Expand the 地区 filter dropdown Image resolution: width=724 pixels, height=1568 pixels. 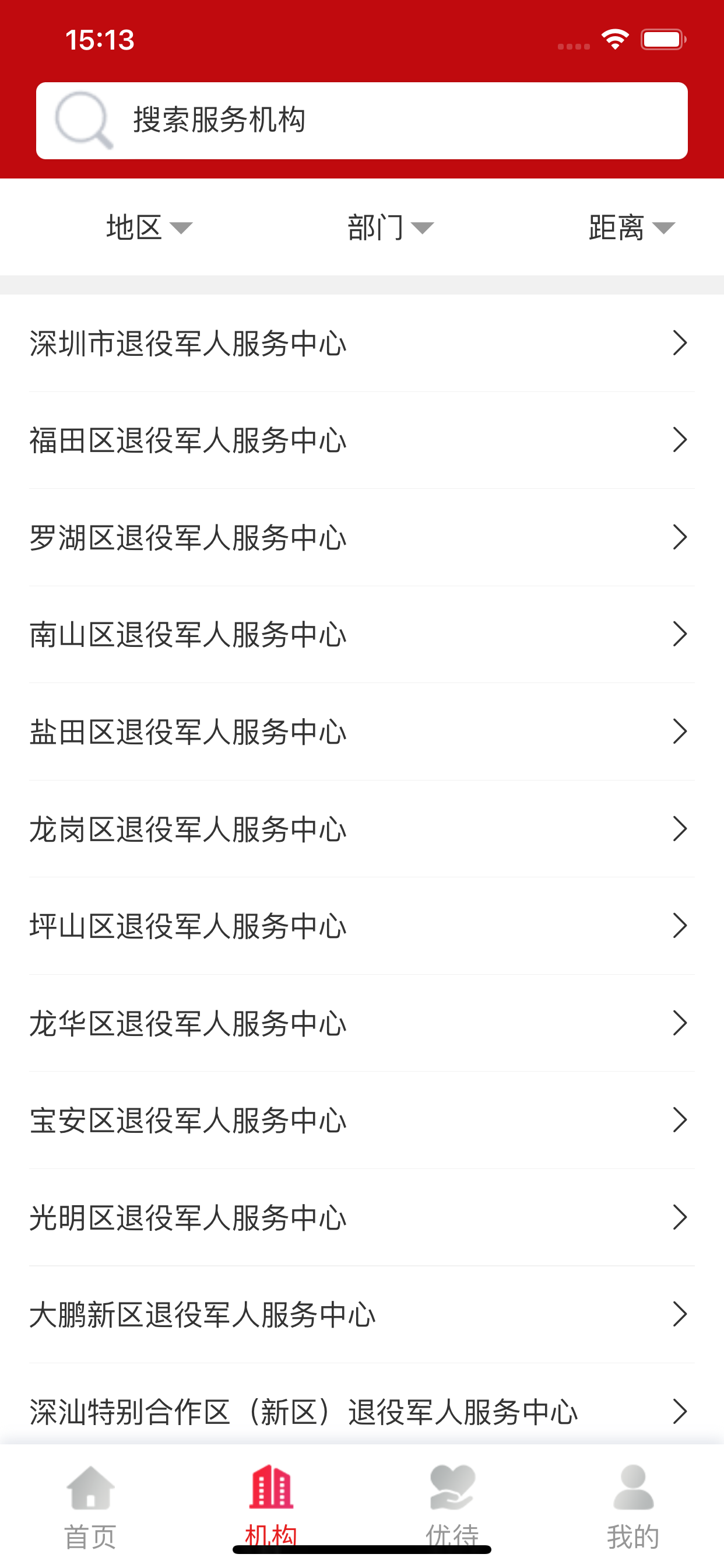pos(150,228)
